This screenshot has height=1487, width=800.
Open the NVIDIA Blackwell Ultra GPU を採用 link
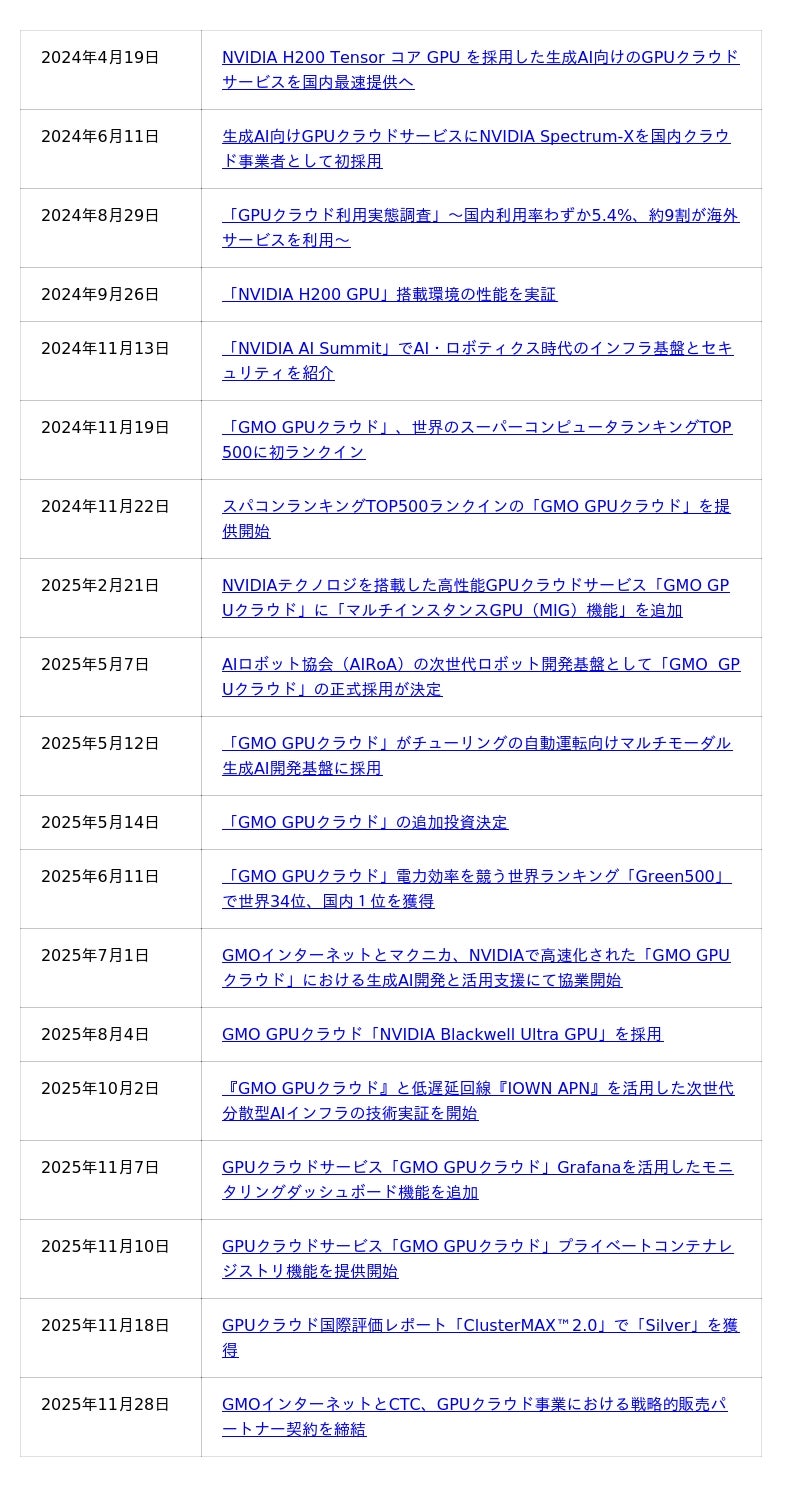pos(442,1035)
